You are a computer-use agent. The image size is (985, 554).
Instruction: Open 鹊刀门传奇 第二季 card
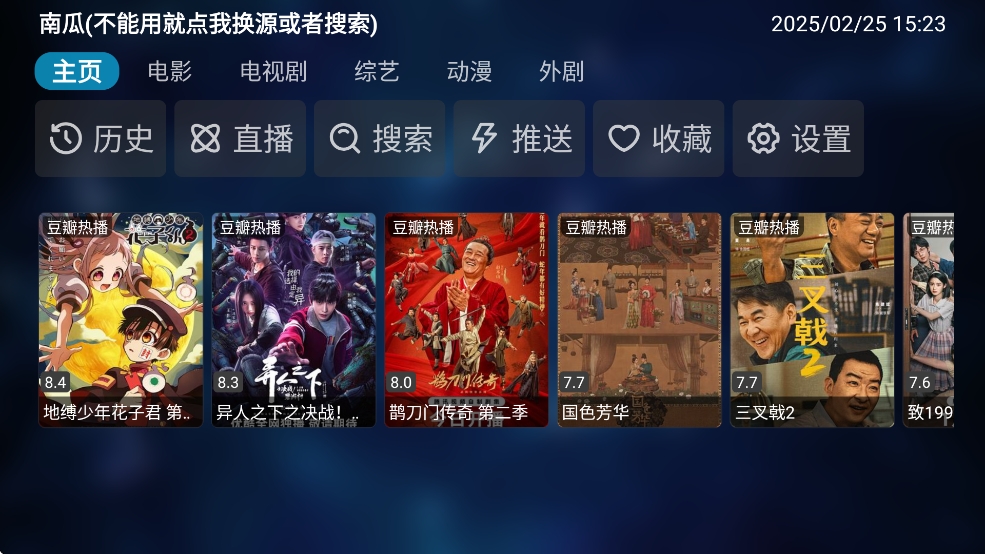click(467, 319)
